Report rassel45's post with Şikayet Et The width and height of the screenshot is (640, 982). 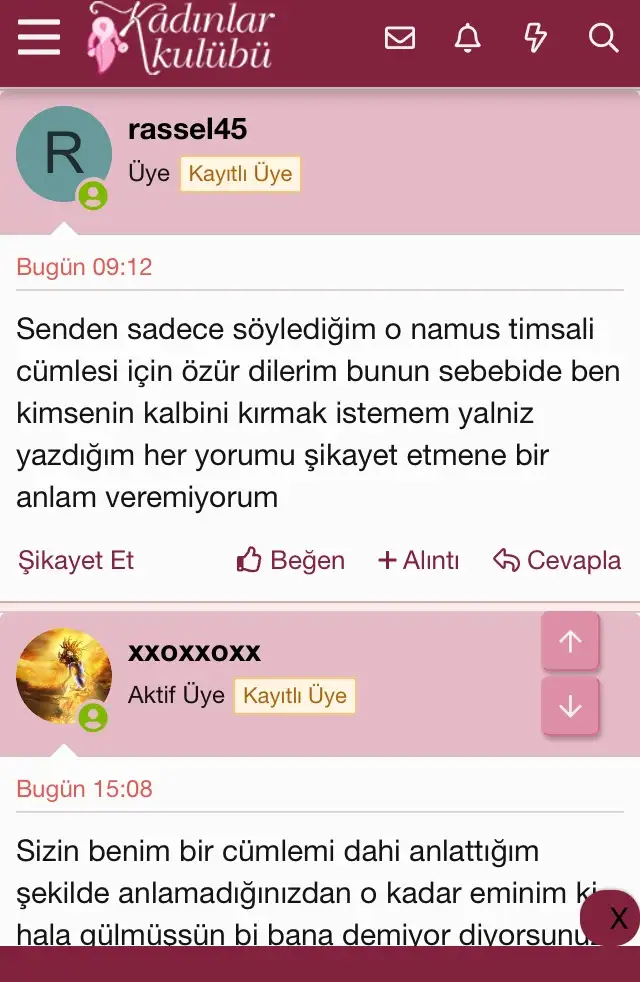point(76,560)
